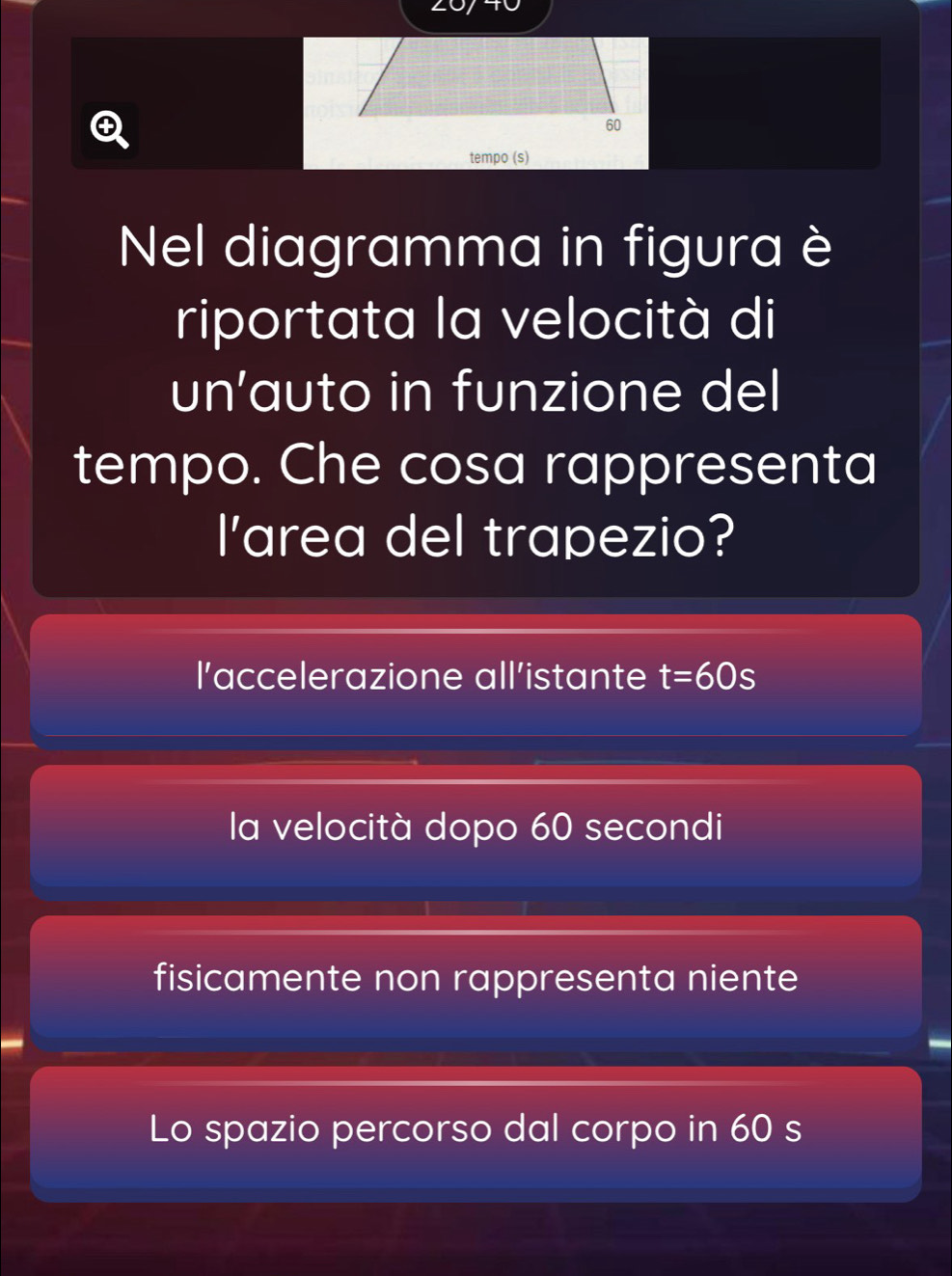Choose answer "la velocità dopo 60 secondi"

476,827
